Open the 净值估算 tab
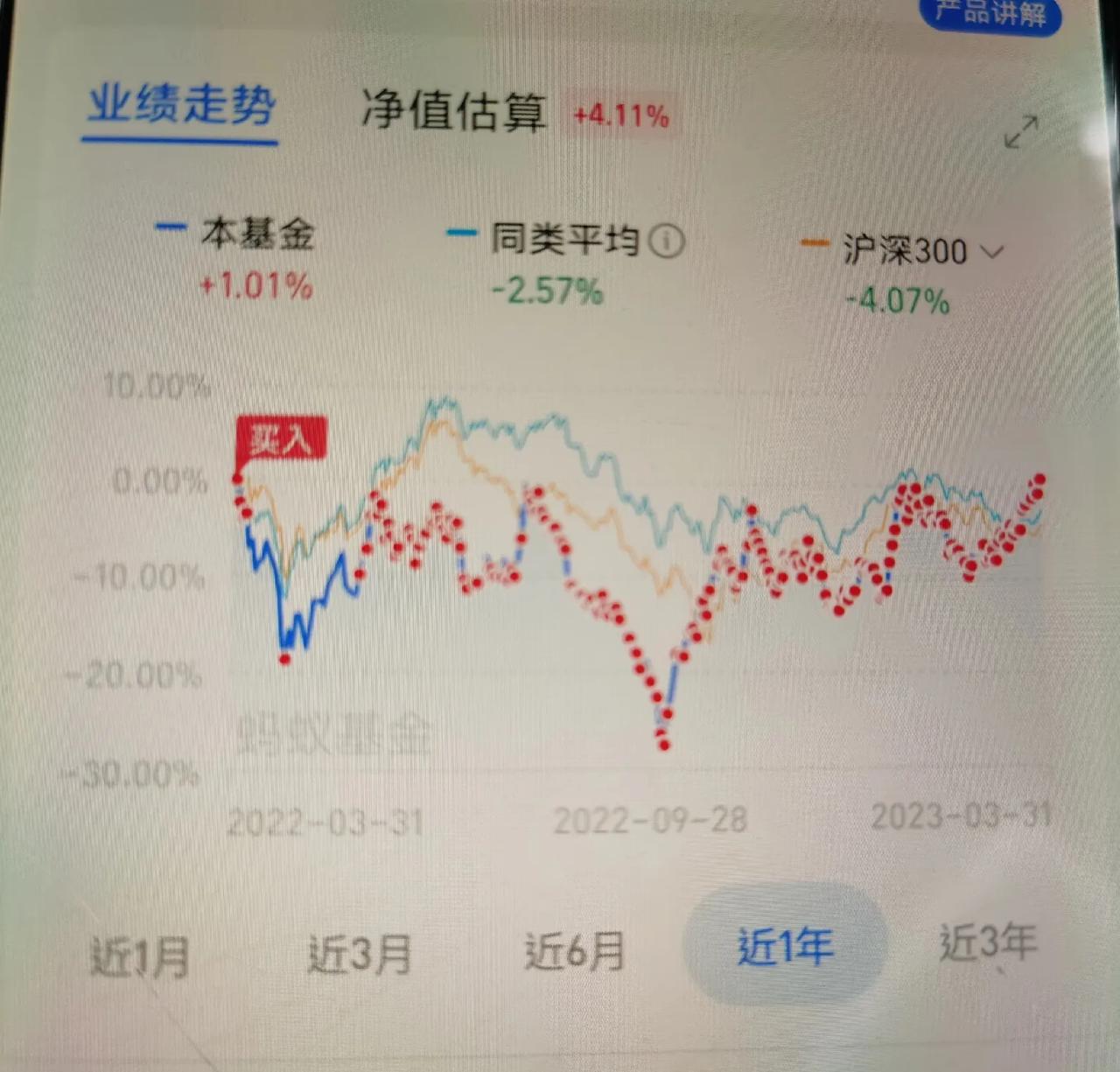1120x1072 pixels. (x=454, y=112)
